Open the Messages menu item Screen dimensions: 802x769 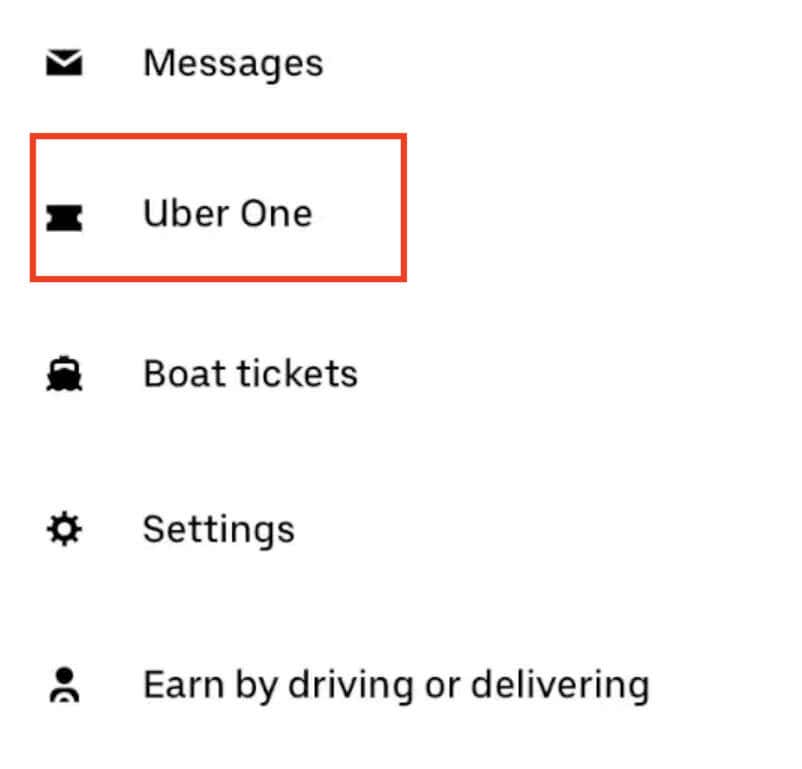point(232,63)
